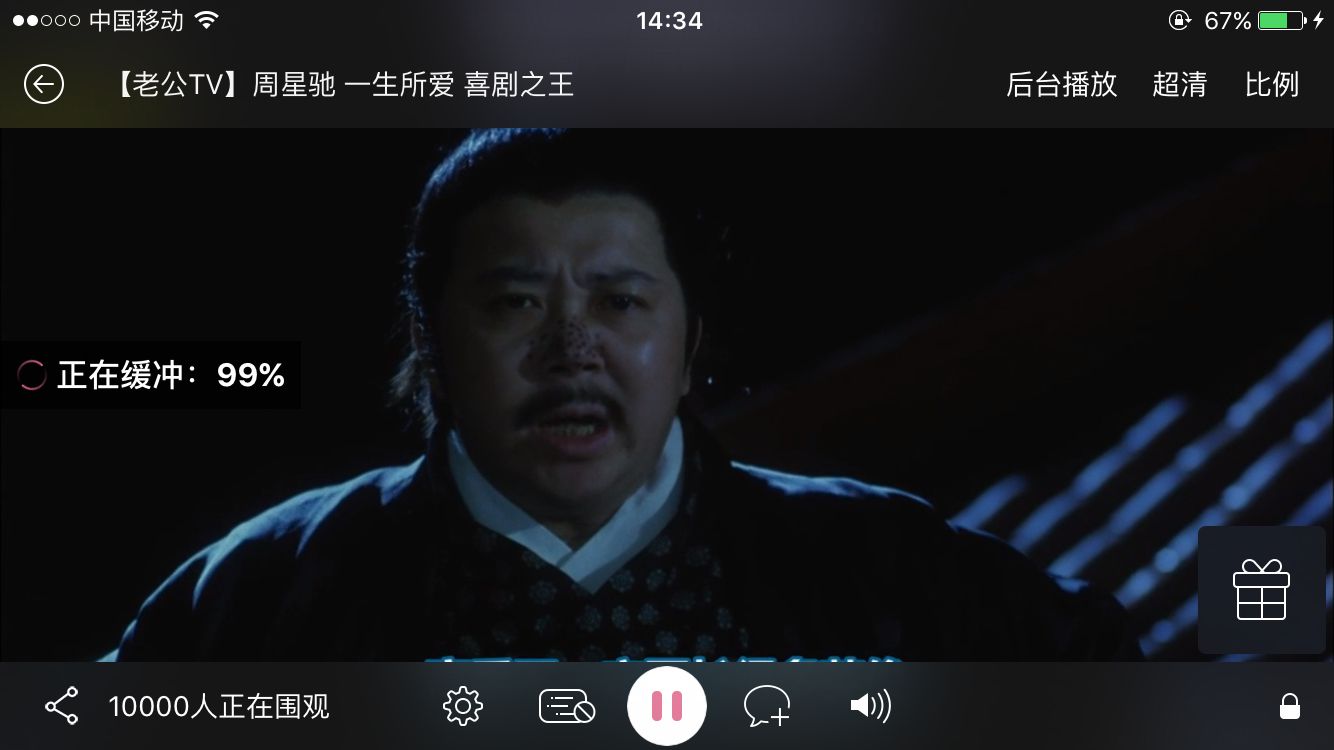Write a new chat comment

click(x=767, y=706)
